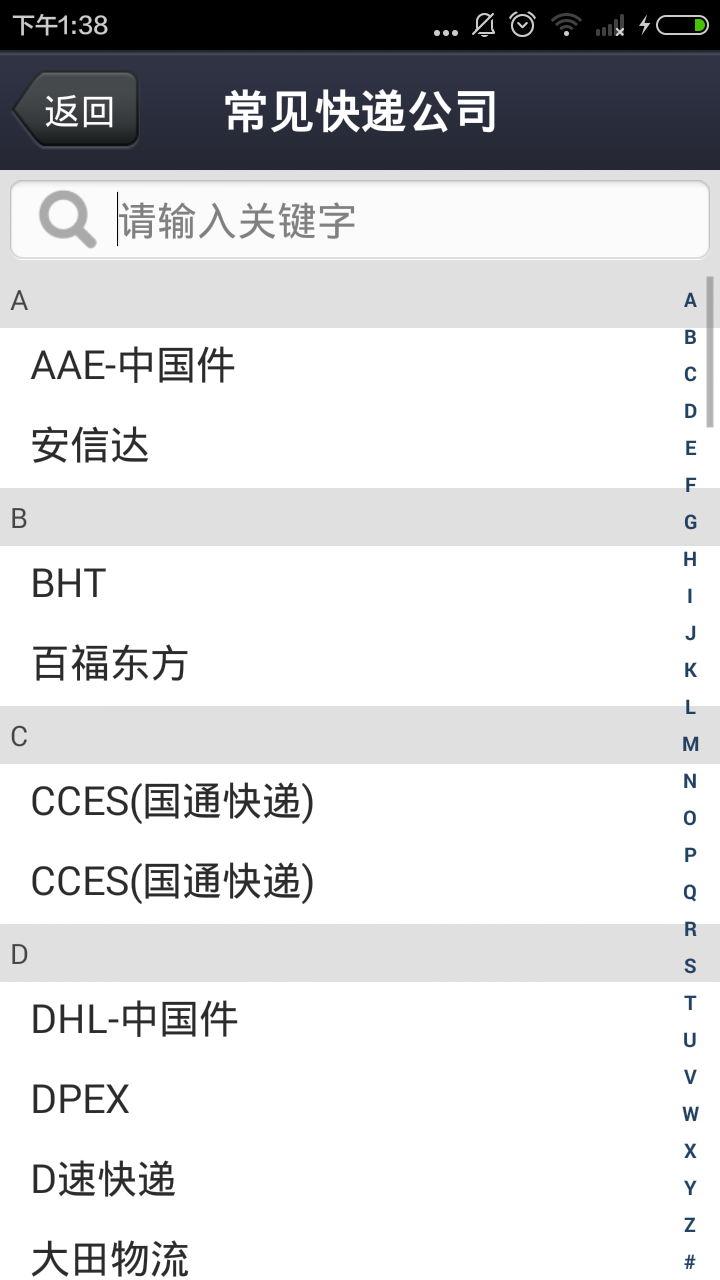This screenshot has width=720, height=1280.
Task: Tap the 返回 back button
Action: tap(76, 110)
